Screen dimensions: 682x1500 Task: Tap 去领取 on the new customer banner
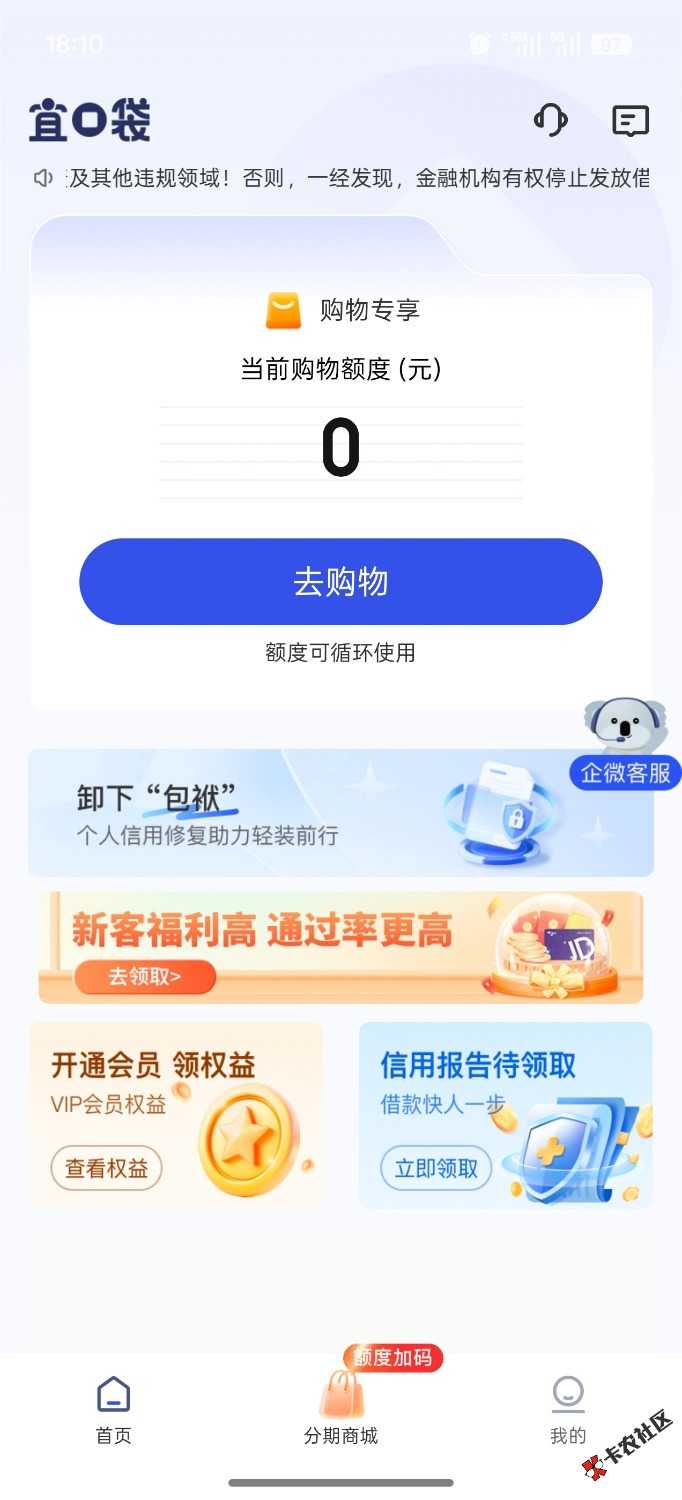coord(146,977)
